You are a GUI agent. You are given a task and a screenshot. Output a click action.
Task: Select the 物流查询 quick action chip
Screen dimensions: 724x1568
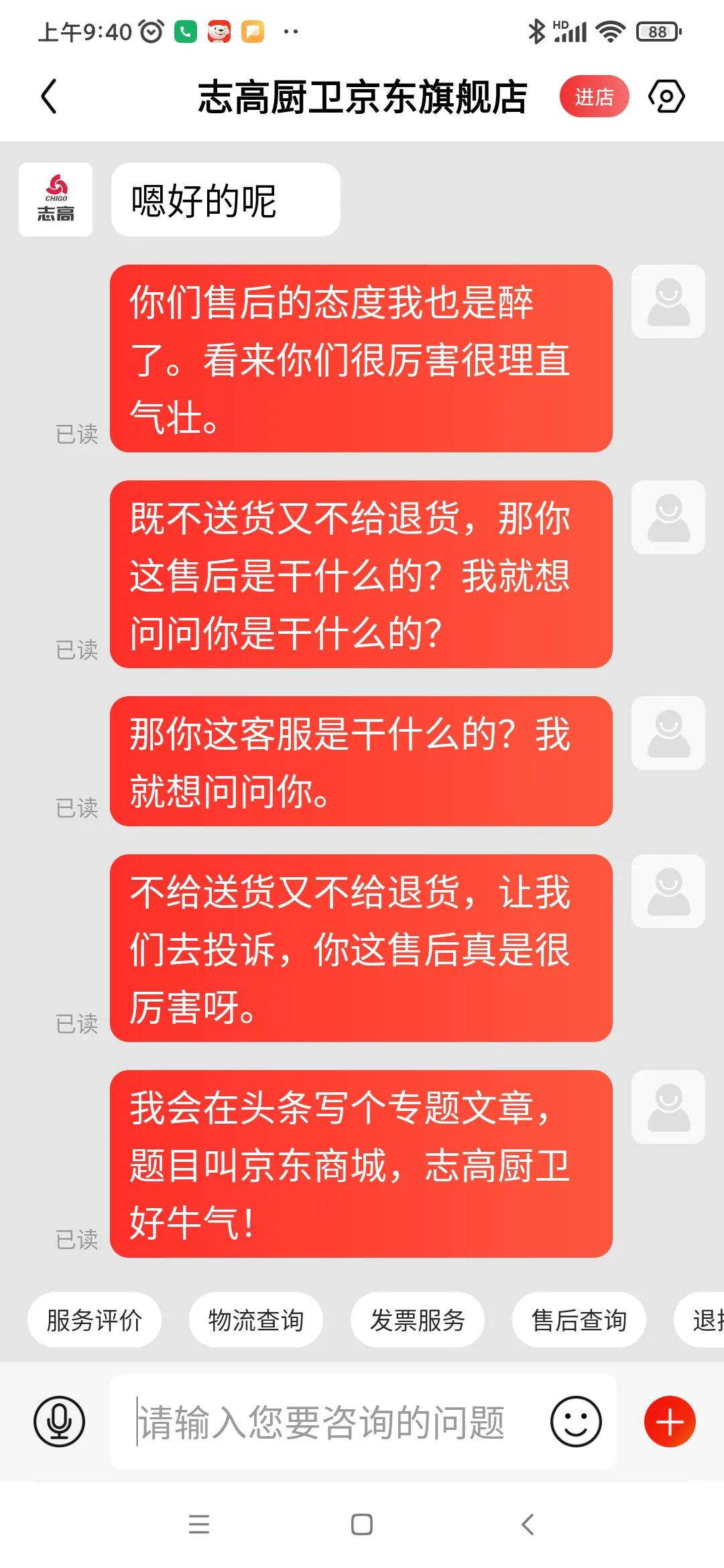(257, 1319)
